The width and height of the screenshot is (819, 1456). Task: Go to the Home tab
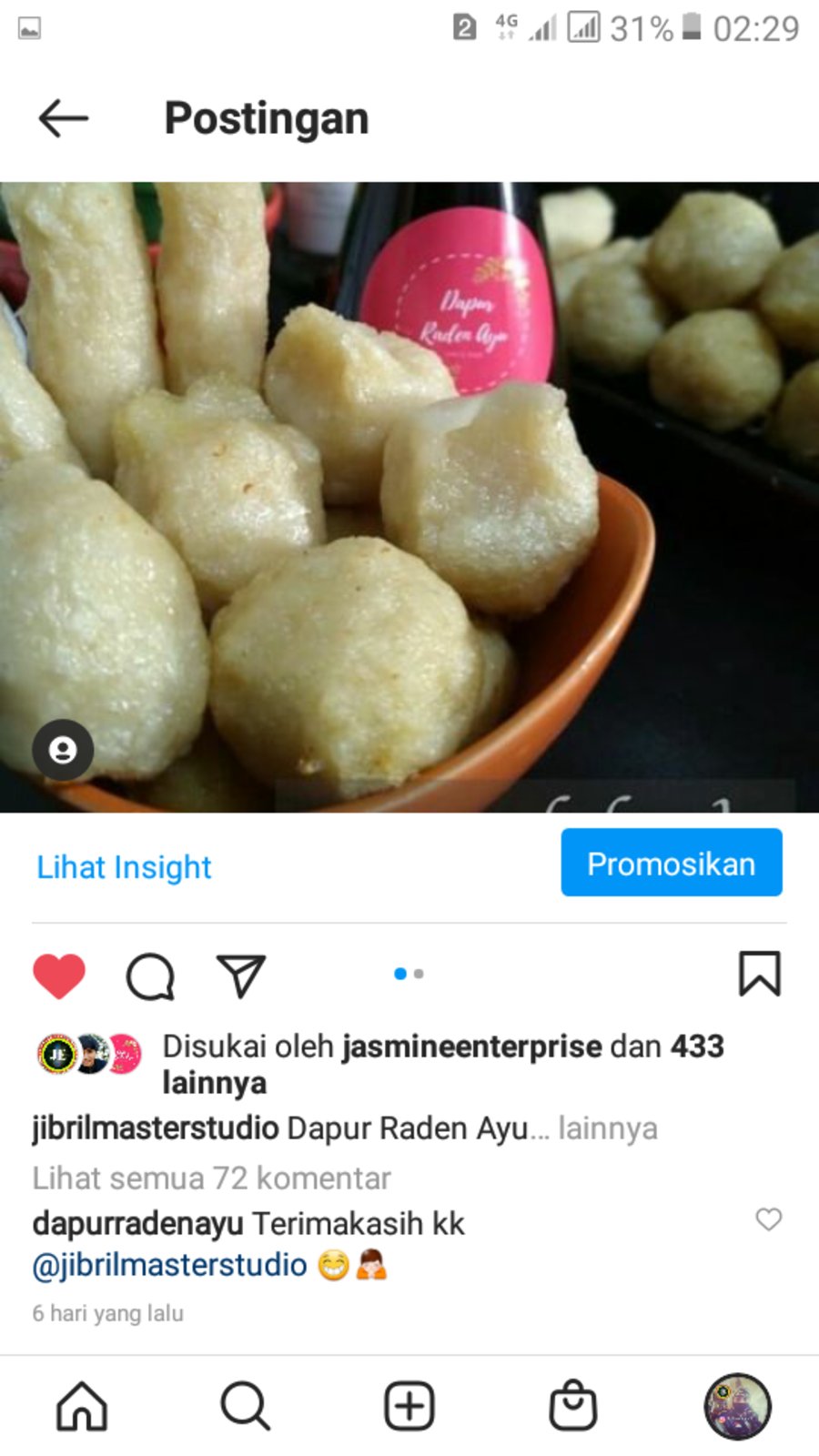tap(82, 1406)
